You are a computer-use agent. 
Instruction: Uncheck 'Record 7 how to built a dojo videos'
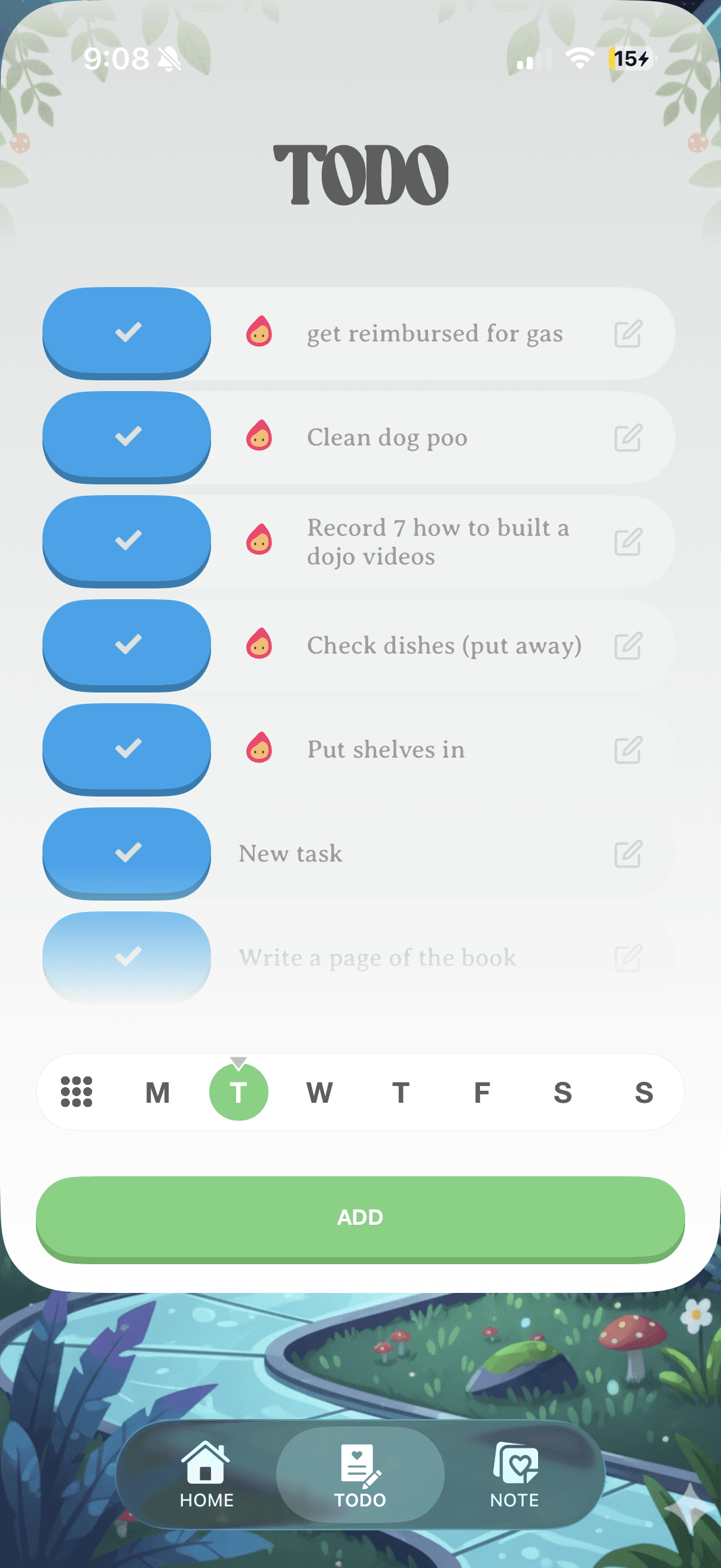126,541
